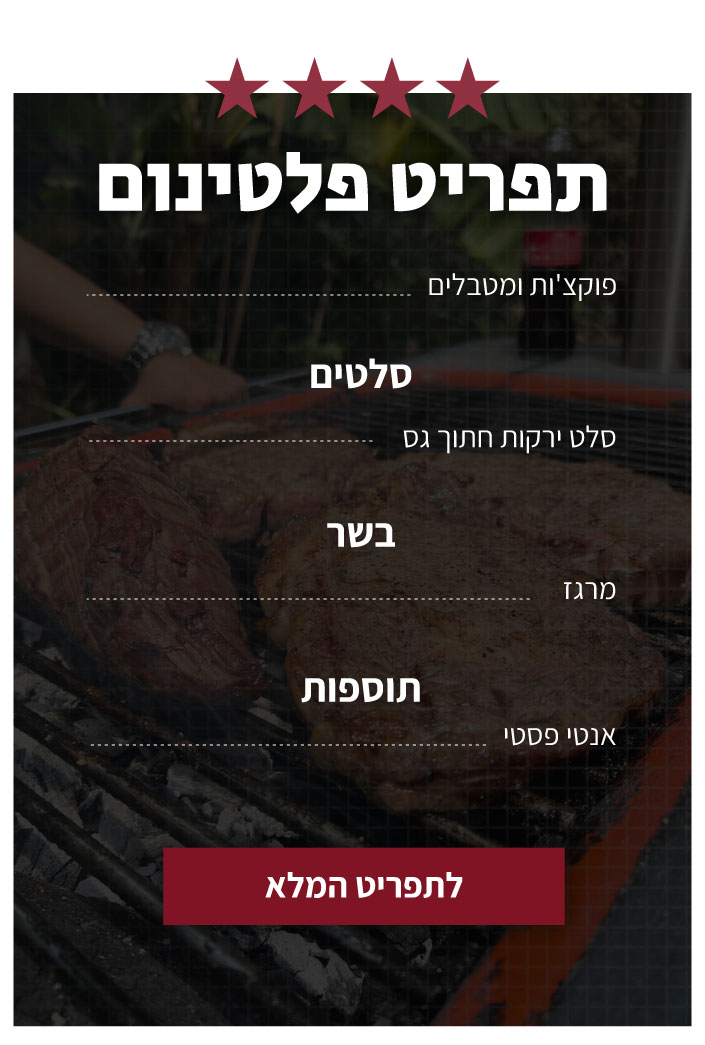Open the full Platinum menu button
Screen dimensions: 705x1045
coord(363,886)
